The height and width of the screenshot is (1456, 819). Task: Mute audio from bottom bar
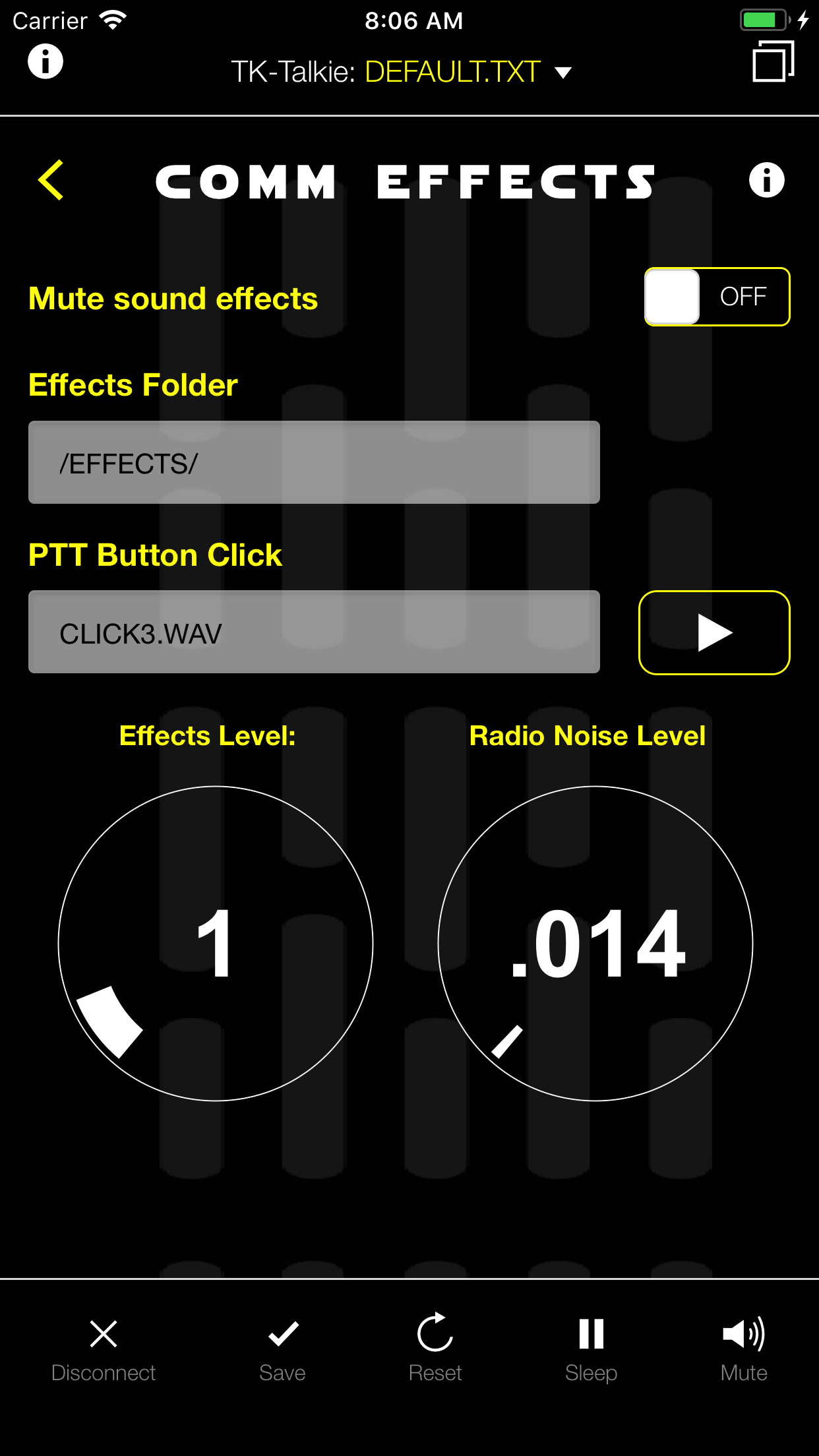[743, 1347]
